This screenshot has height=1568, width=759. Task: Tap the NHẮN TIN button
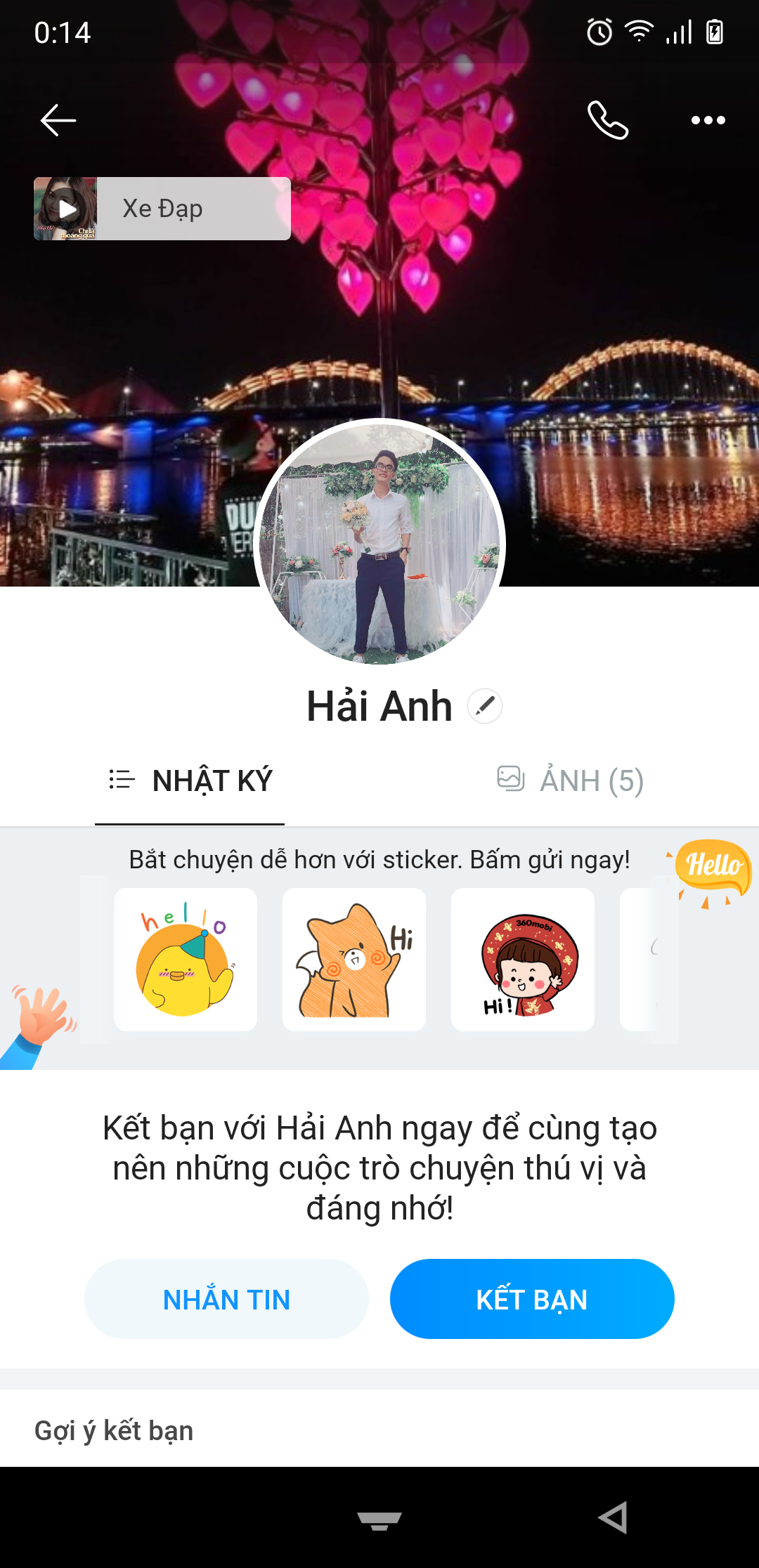tap(226, 1300)
